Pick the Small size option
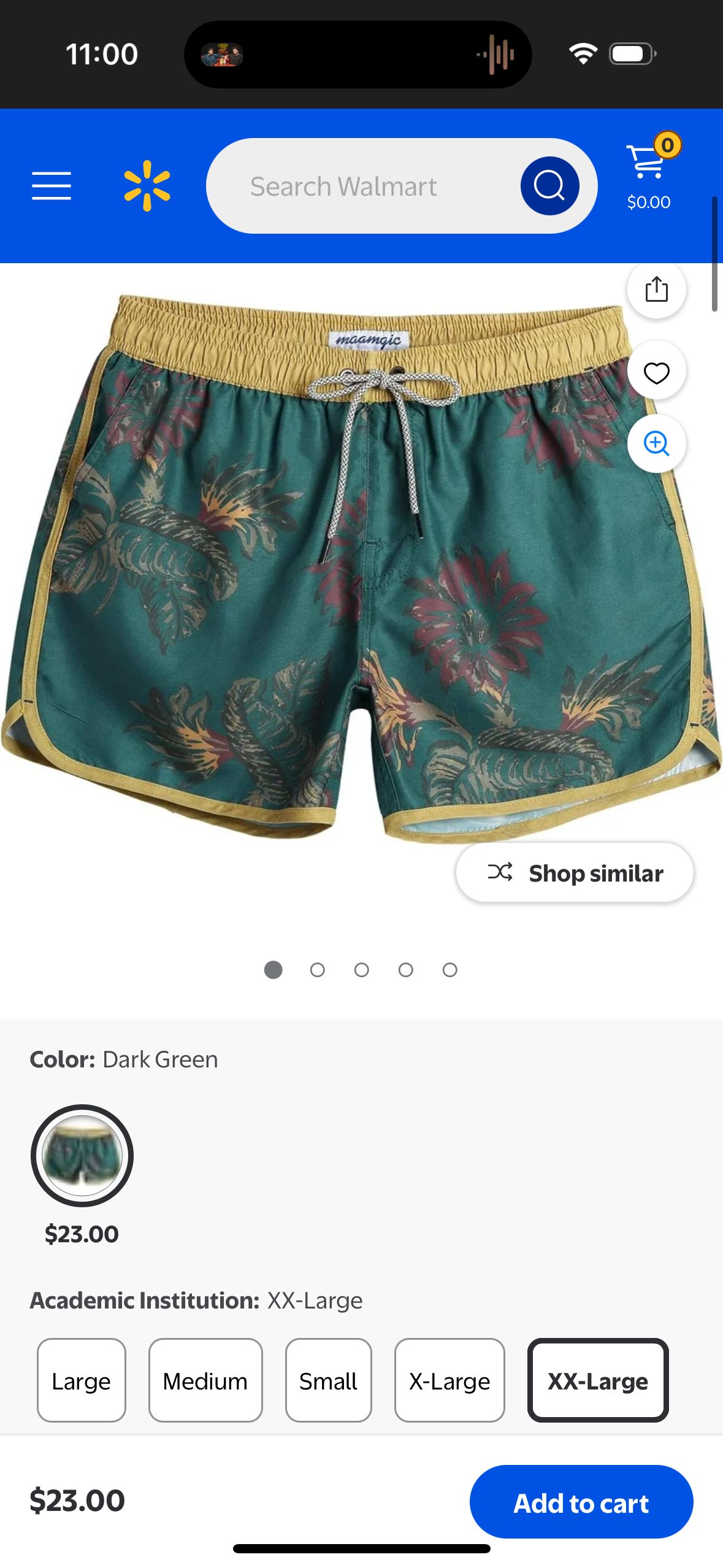The width and height of the screenshot is (723, 1568). 328,1380
